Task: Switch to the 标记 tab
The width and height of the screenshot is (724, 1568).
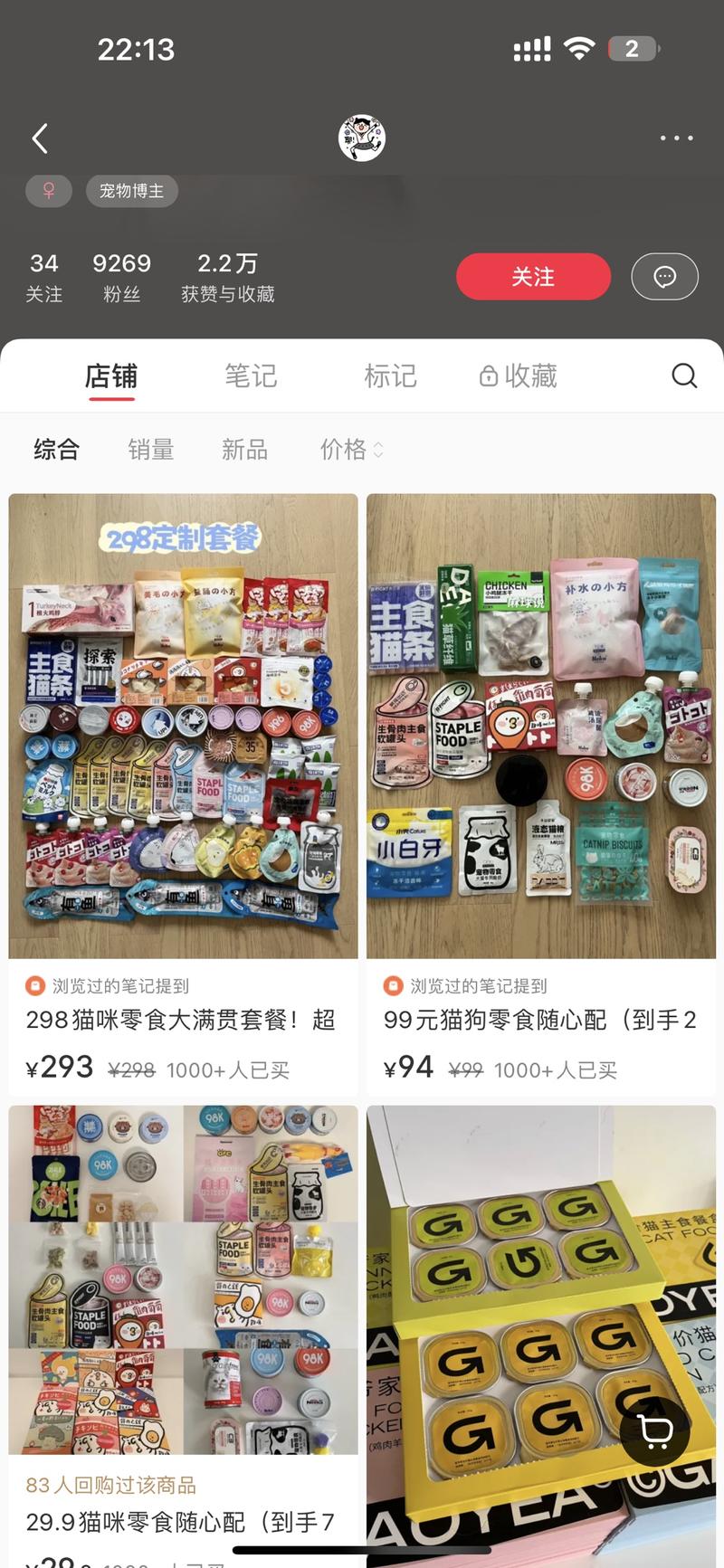Action: click(390, 376)
